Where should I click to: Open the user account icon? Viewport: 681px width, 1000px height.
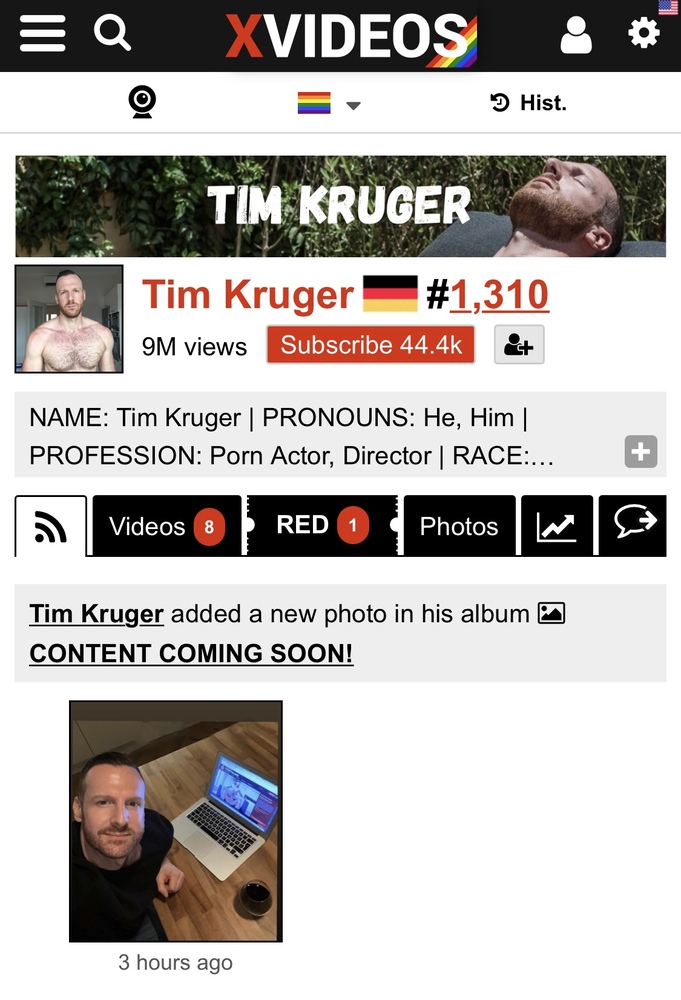coord(576,36)
